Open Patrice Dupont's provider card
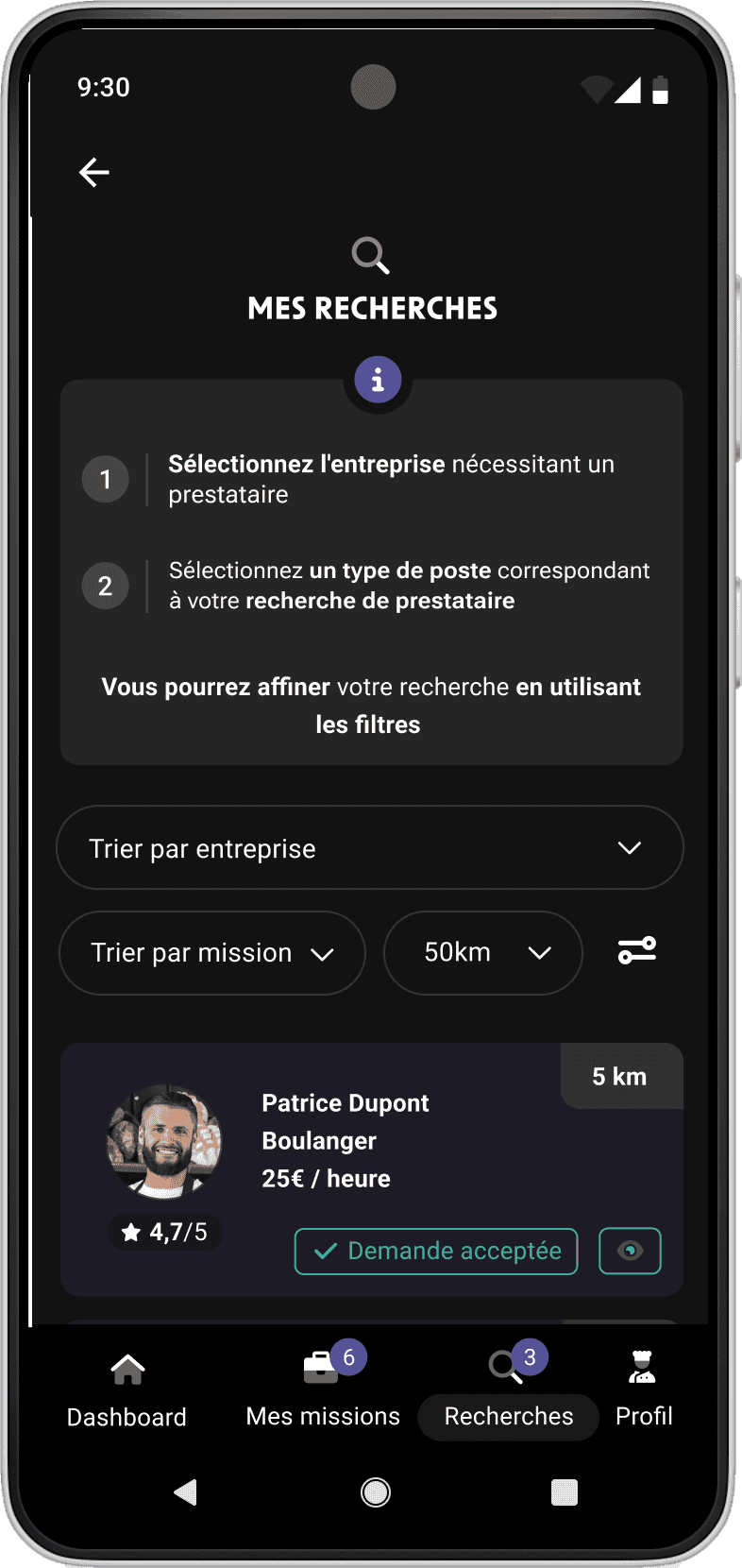This screenshot has width=742, height=1568. click(346, 1140)
